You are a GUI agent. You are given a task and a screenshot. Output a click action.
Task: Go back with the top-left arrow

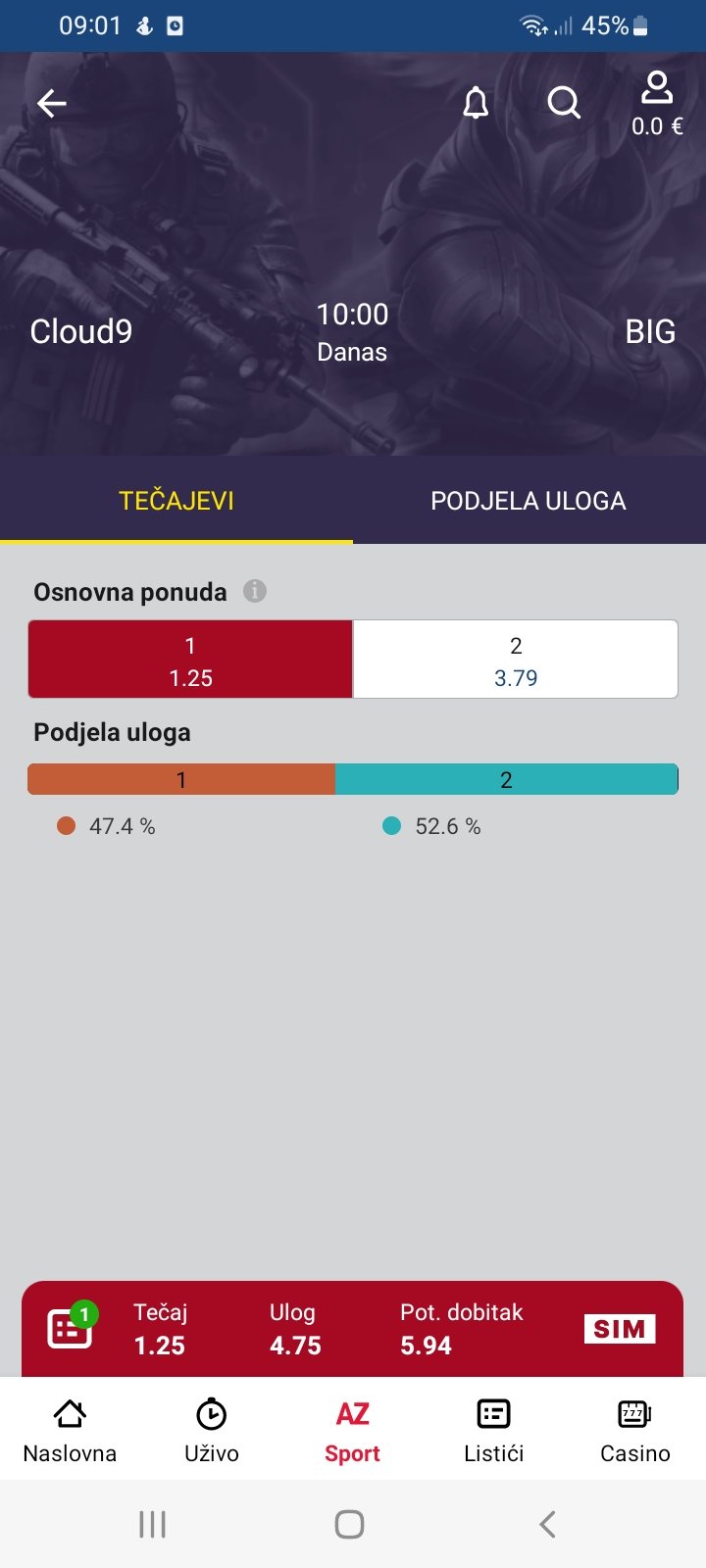click(51, 103)
